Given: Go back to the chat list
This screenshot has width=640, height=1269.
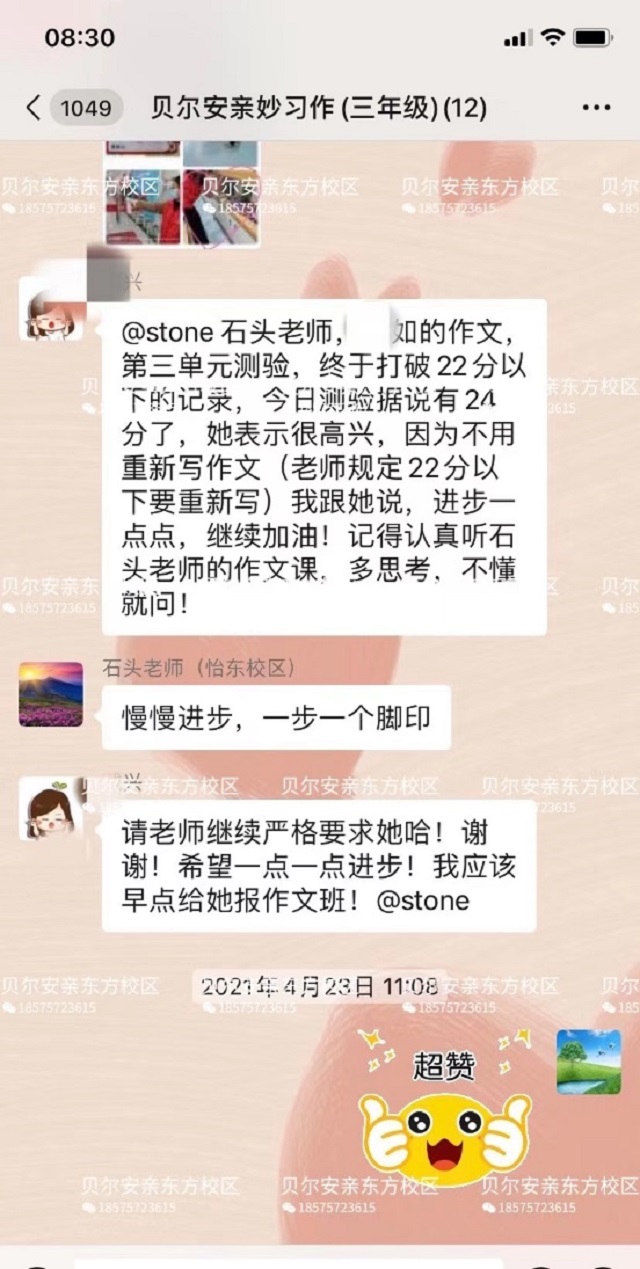Looking at the screenshot, I should (34, 108).
